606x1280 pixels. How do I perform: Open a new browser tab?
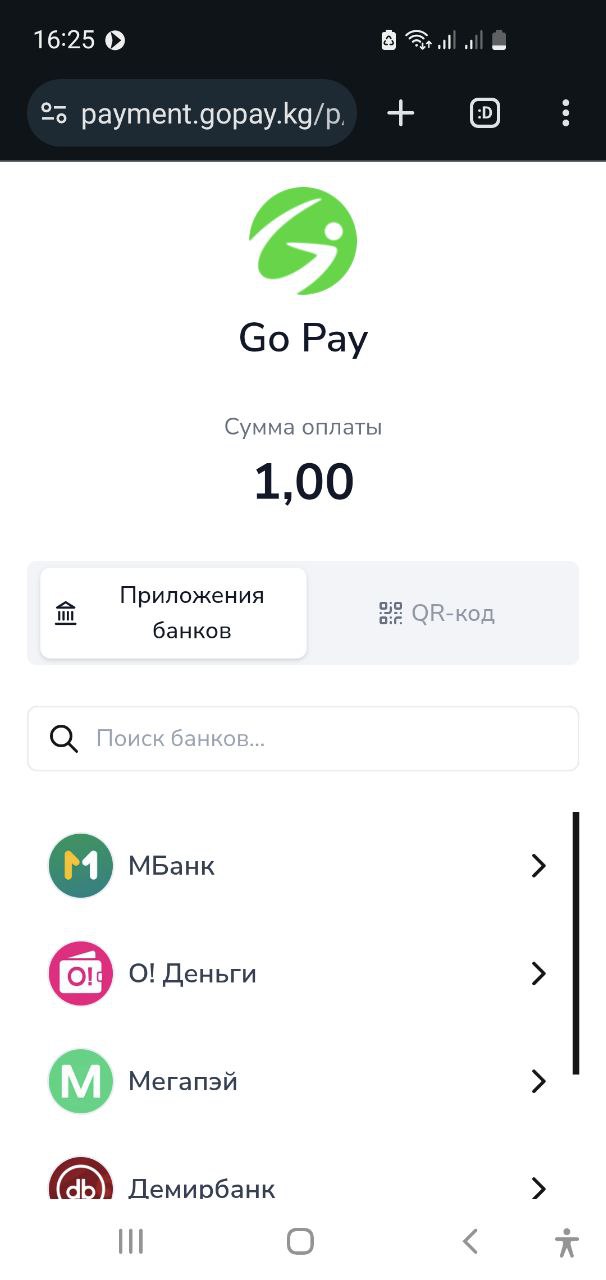[x=401, y=114]
